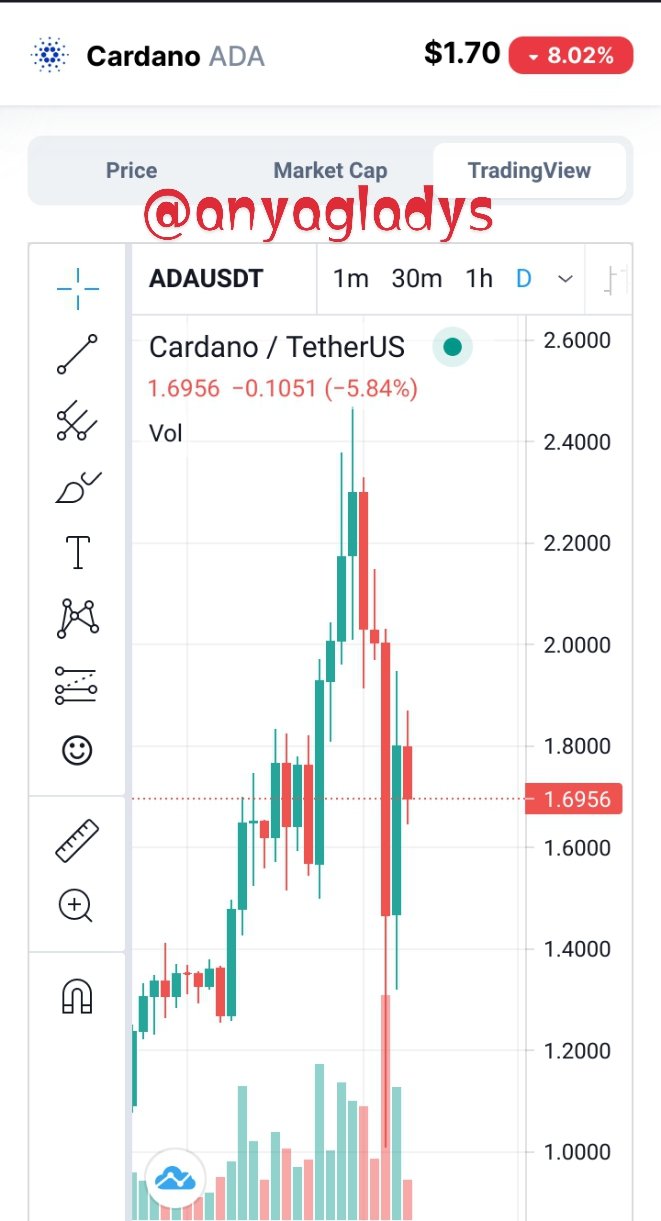Pick the brush drawing tool
The height and width of the screenshot is (1221, 661).
tap(77, 487)
